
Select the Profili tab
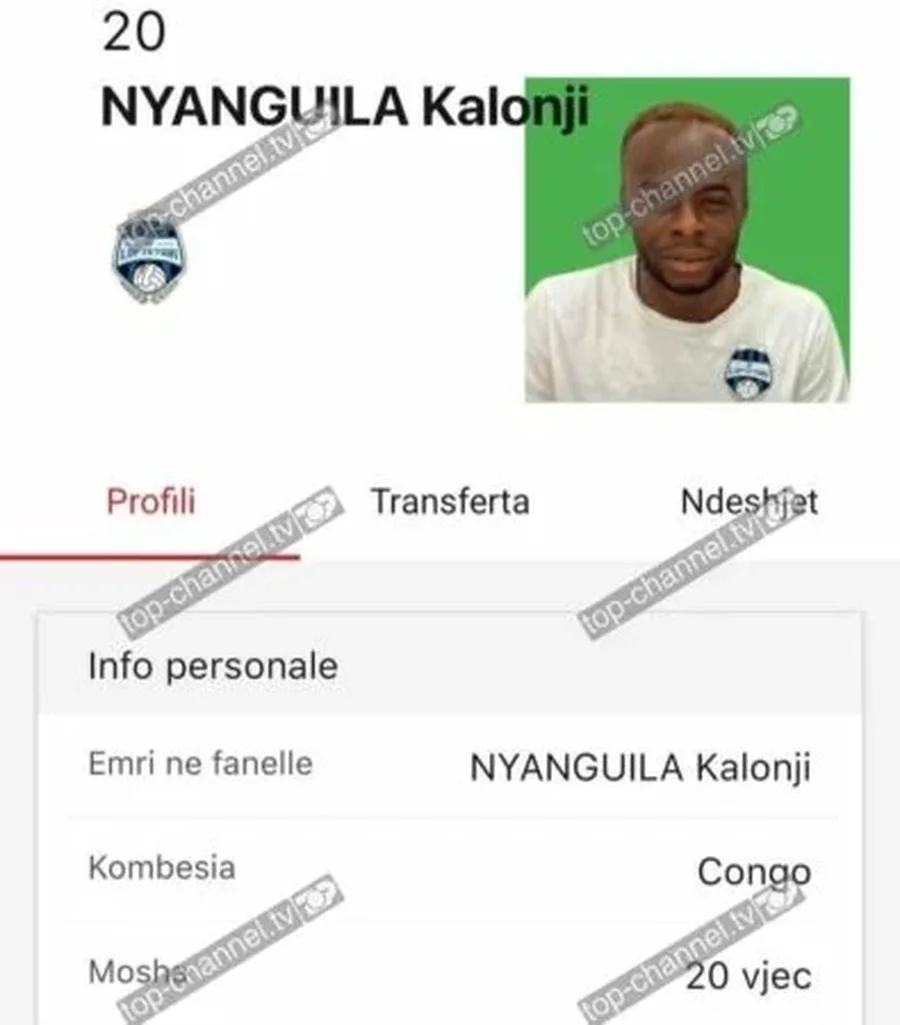coord(151,501)
